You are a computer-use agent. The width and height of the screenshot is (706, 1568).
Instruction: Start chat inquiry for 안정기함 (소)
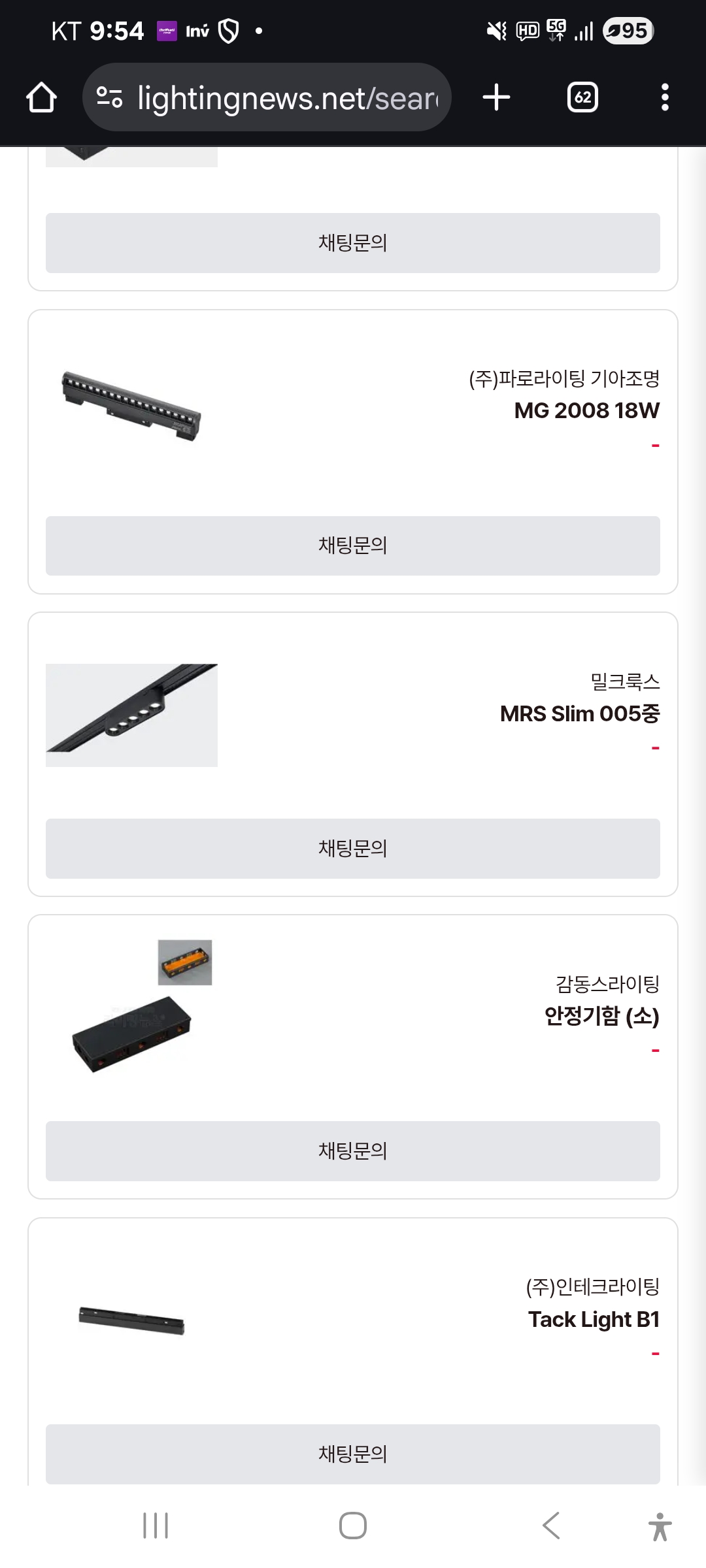tap(353, 1151)
